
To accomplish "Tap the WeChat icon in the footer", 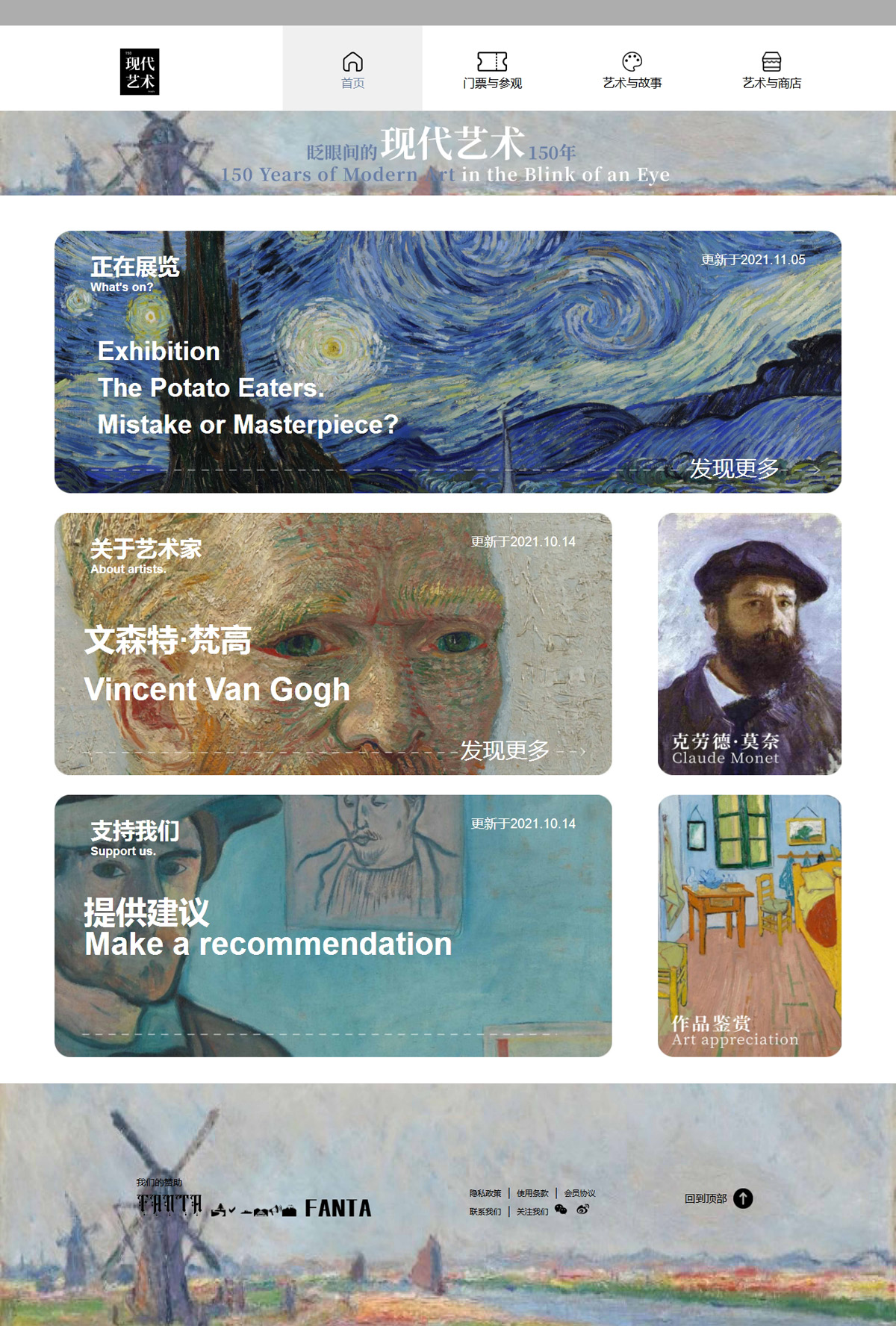I will (x=561, y=1210).
